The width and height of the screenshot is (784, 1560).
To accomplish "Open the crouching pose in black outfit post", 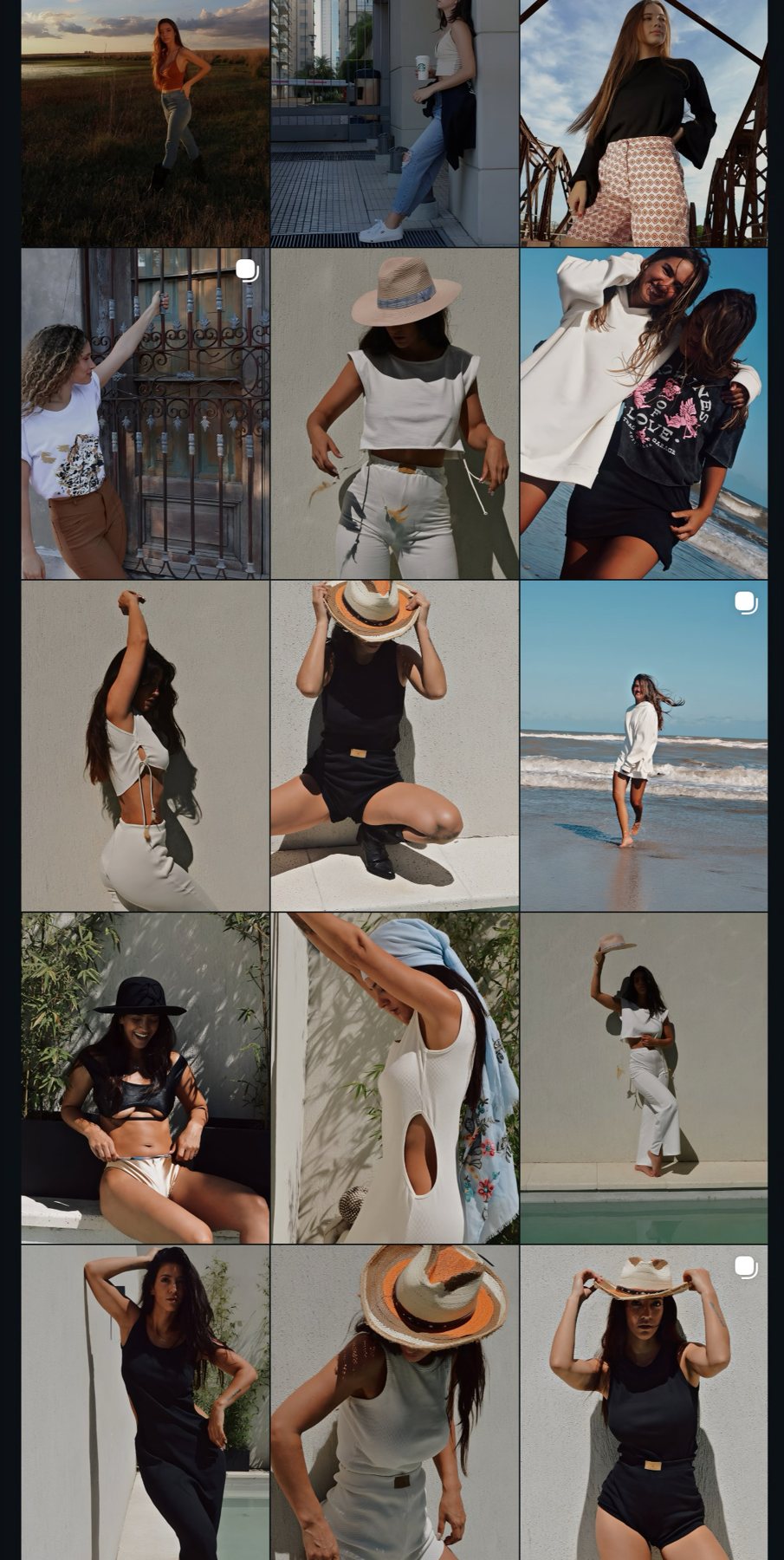I will [394, 746].
